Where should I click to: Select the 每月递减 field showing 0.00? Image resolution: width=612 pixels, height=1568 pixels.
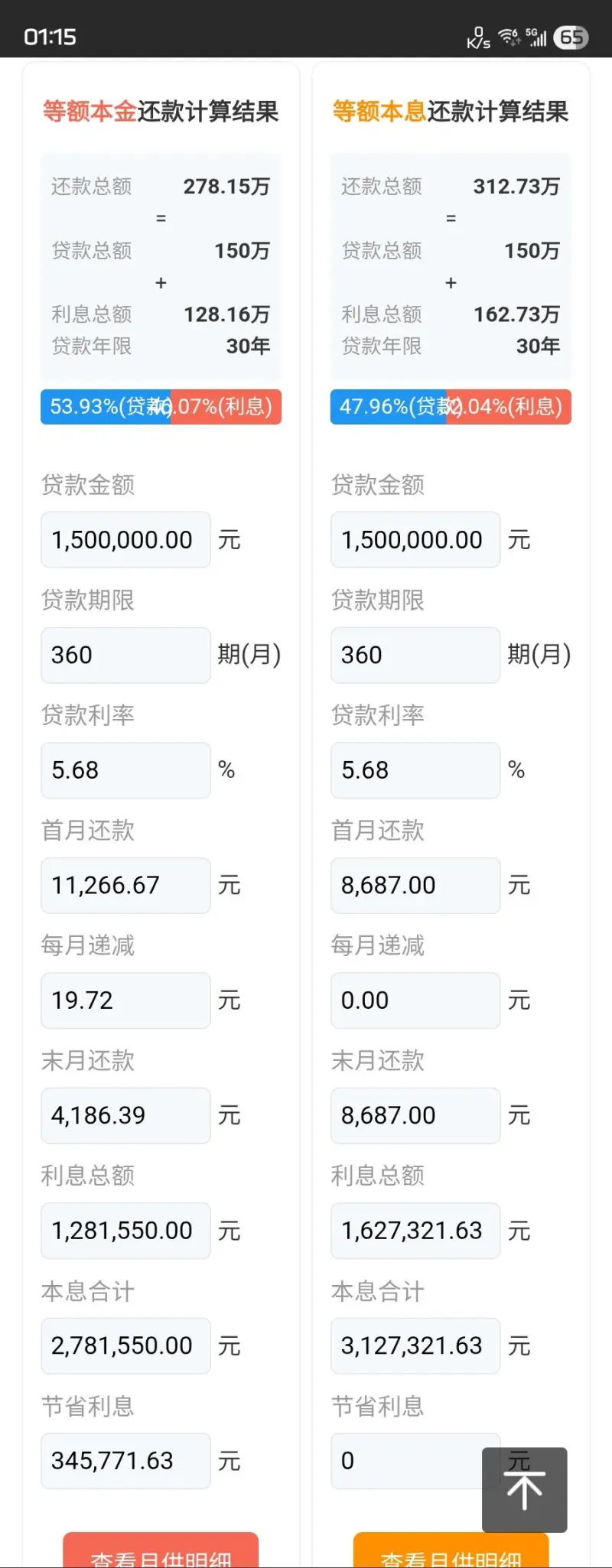click(x=415, y=1000)
